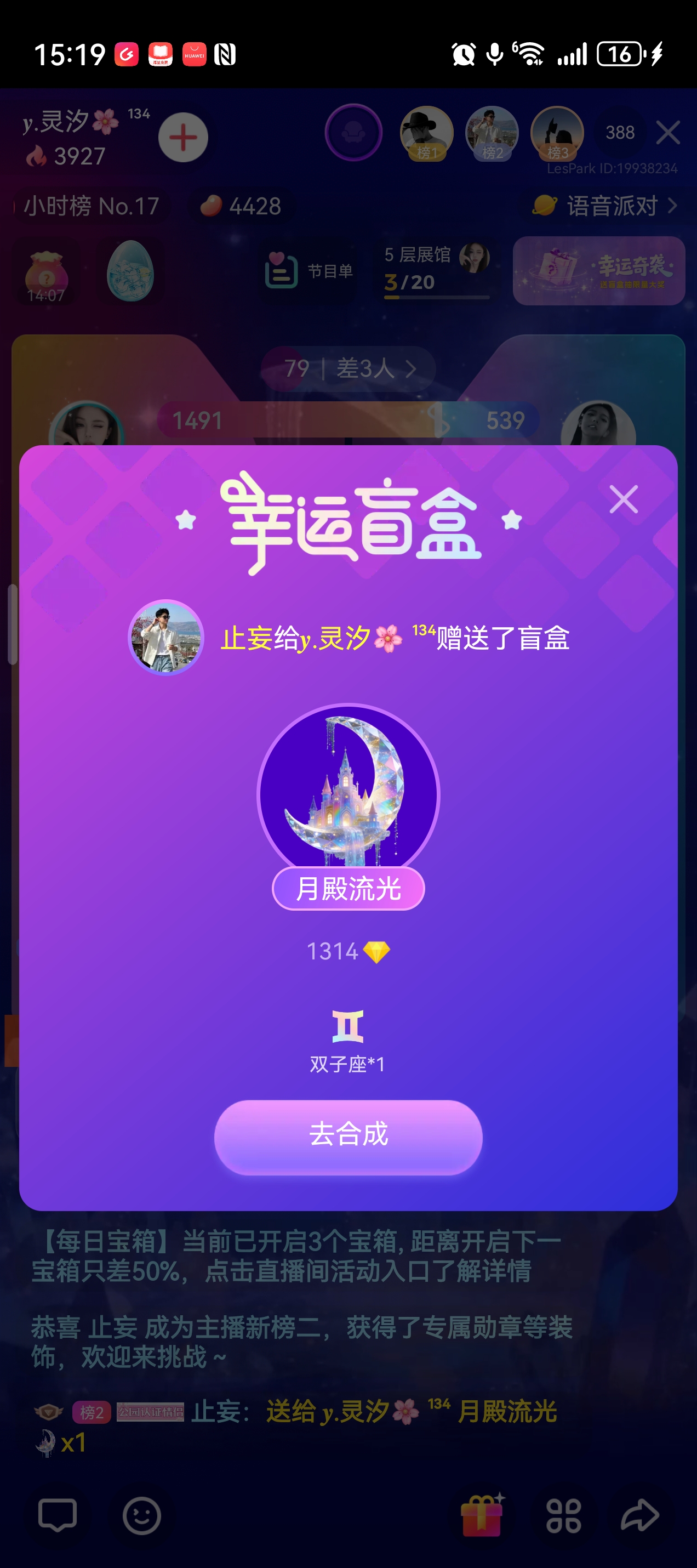Open the 节目单 program list

309,271
